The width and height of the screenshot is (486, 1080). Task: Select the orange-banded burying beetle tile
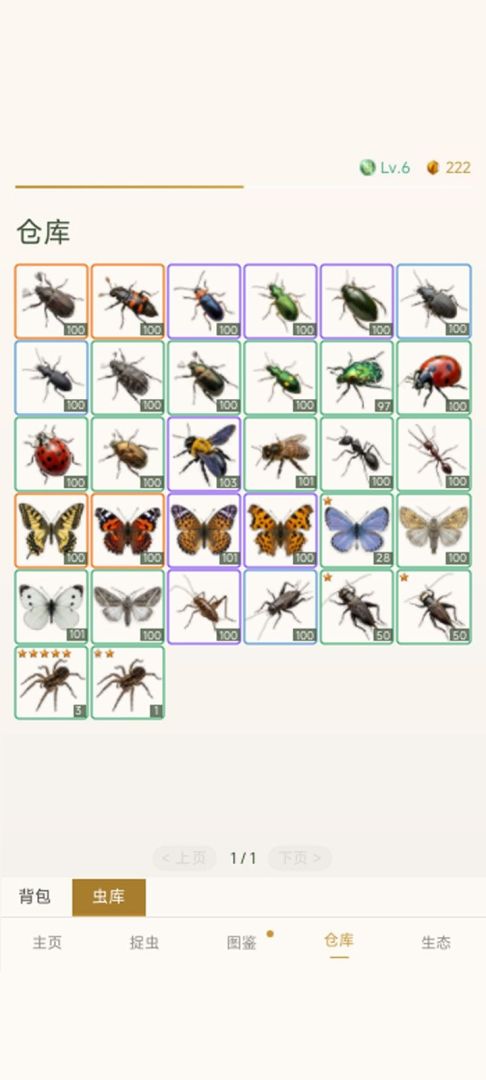128,301
